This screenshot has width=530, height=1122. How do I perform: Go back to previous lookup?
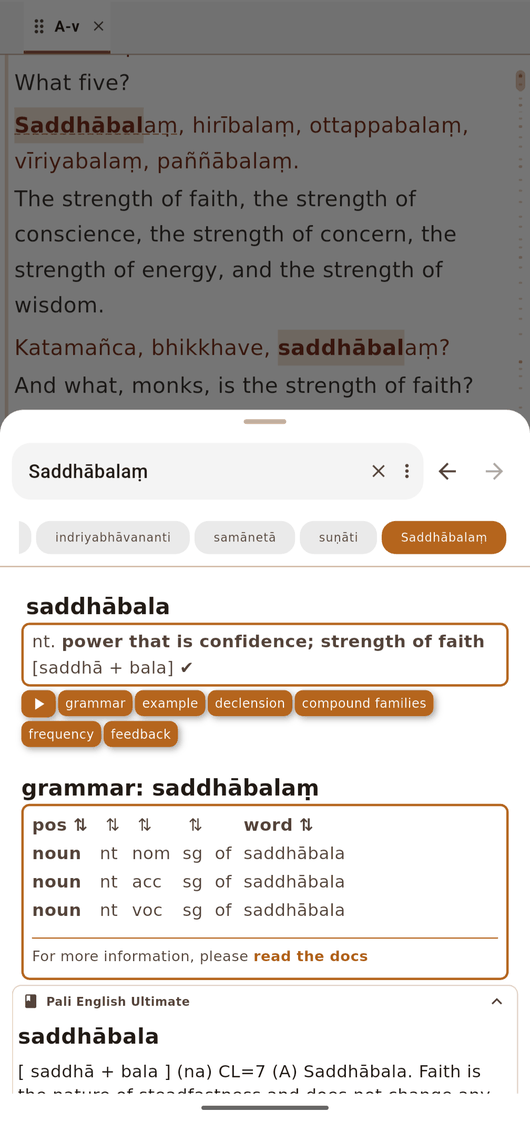point(447,471)
